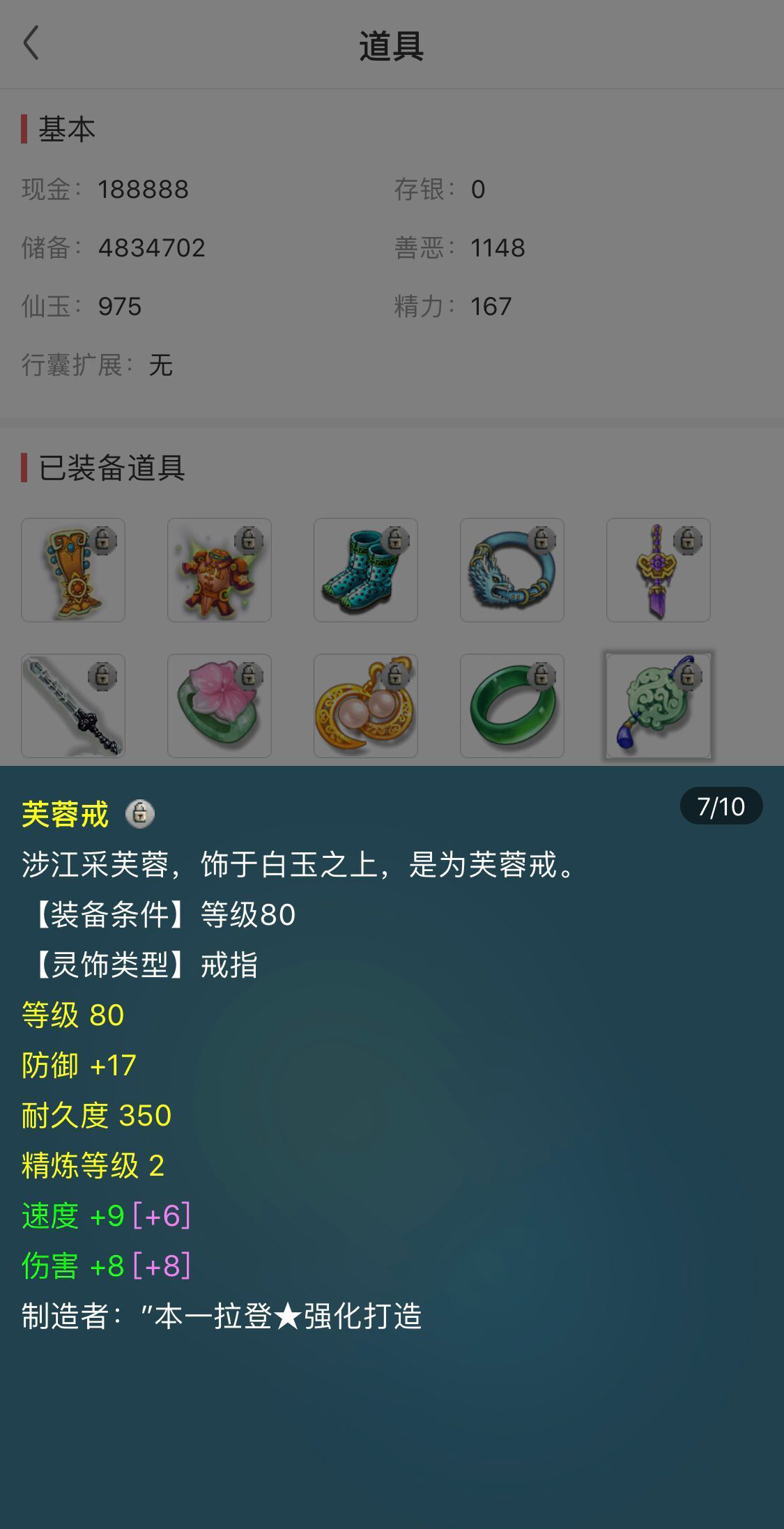Image resolution: width=784 pixels, height=1529 pixels.
Task: Select the golden pearl earrings item
Action: [366, 706]
